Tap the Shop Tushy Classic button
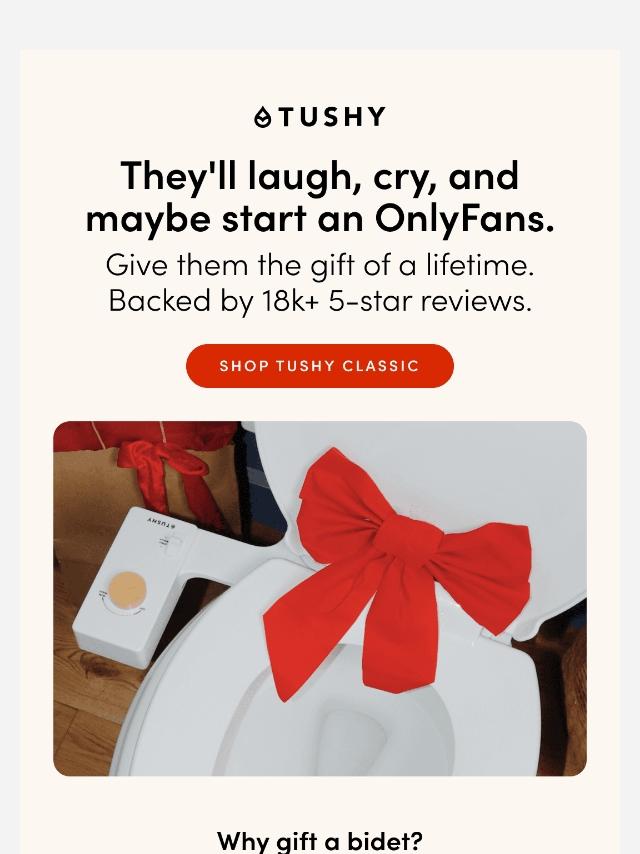Screen dimensions: 640x854 [x=320, y=366]
